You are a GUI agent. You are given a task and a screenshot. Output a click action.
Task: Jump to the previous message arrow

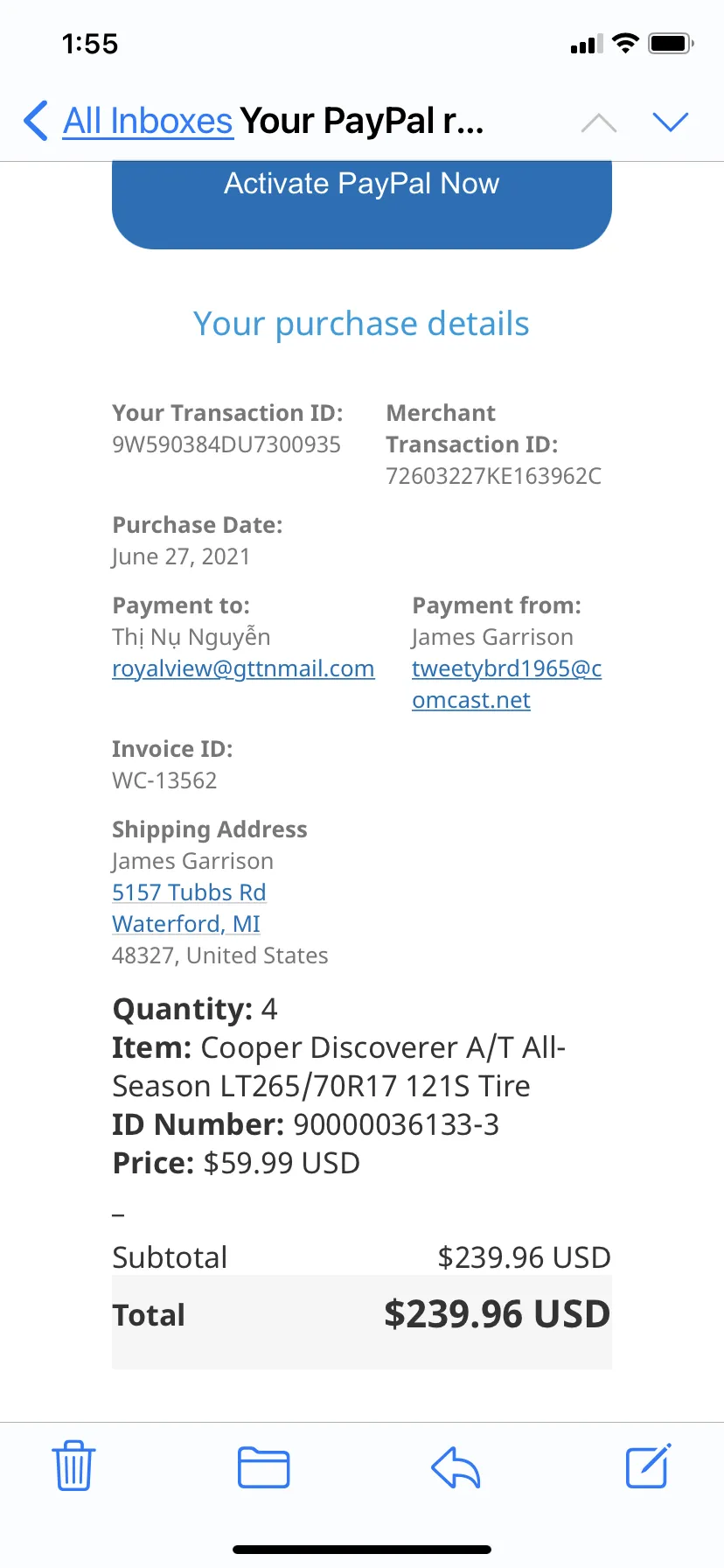(x=599, y=122)
